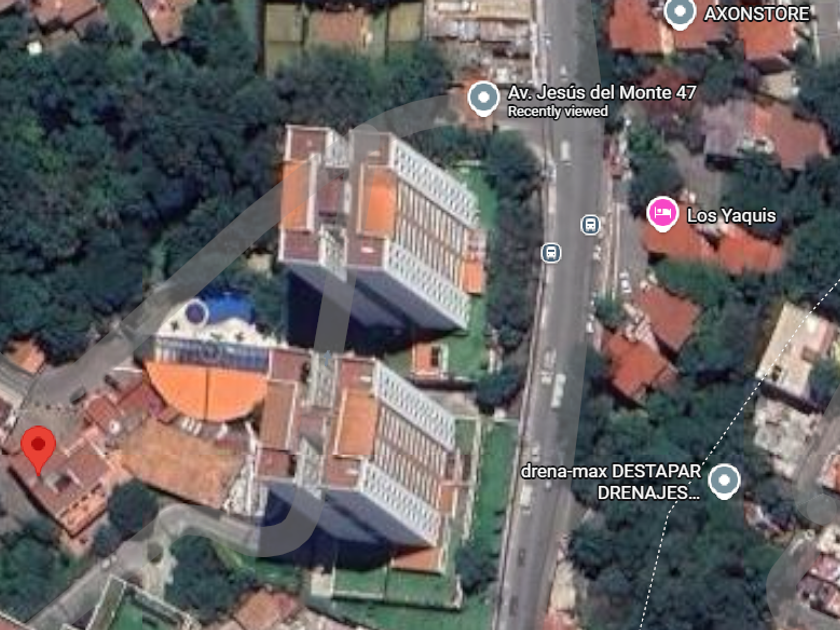Open the Los Yaquis hotel marker

661,213
